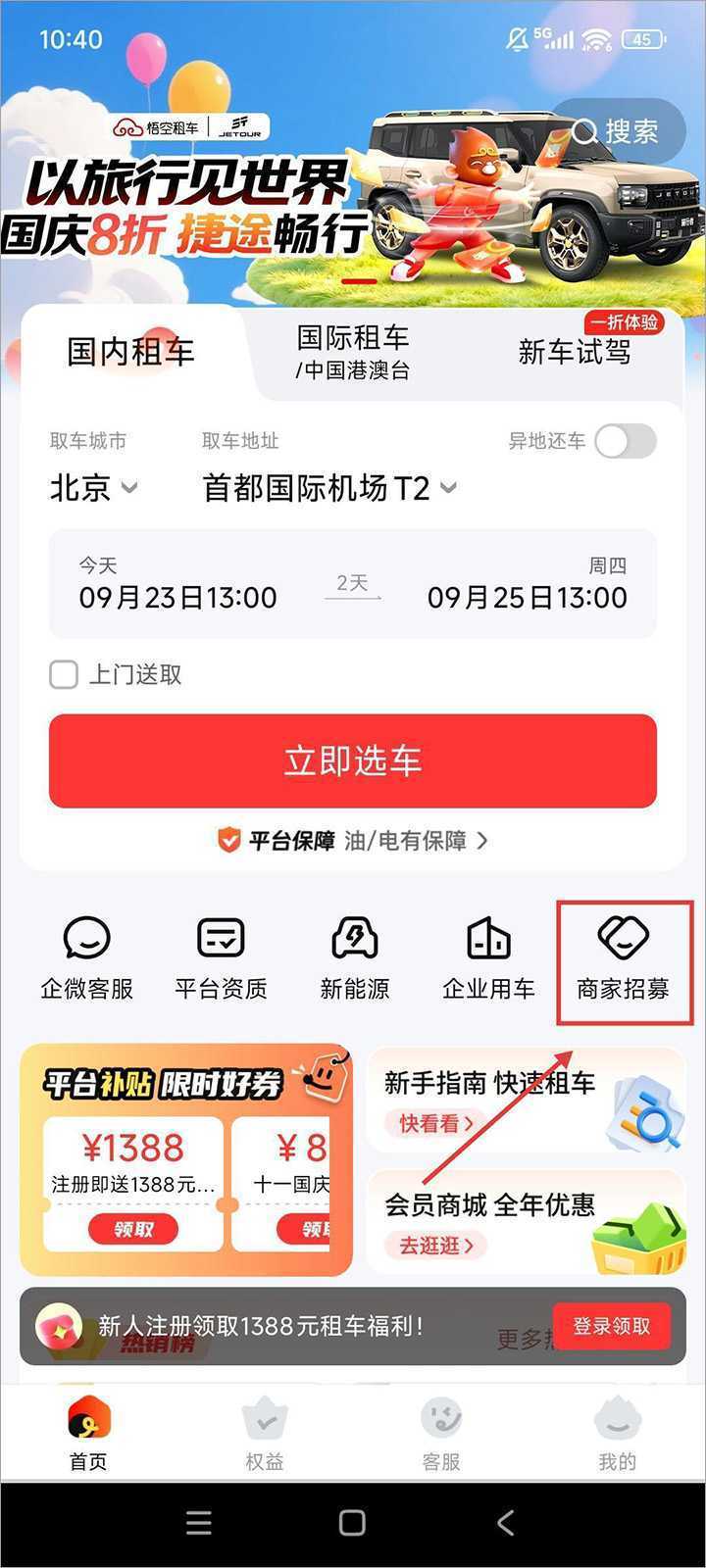Image resolution: width=706 pixels, height=1568 pixels.
Task: Open 平台保障 油/电有保障 details
Action: coord(353,840)
